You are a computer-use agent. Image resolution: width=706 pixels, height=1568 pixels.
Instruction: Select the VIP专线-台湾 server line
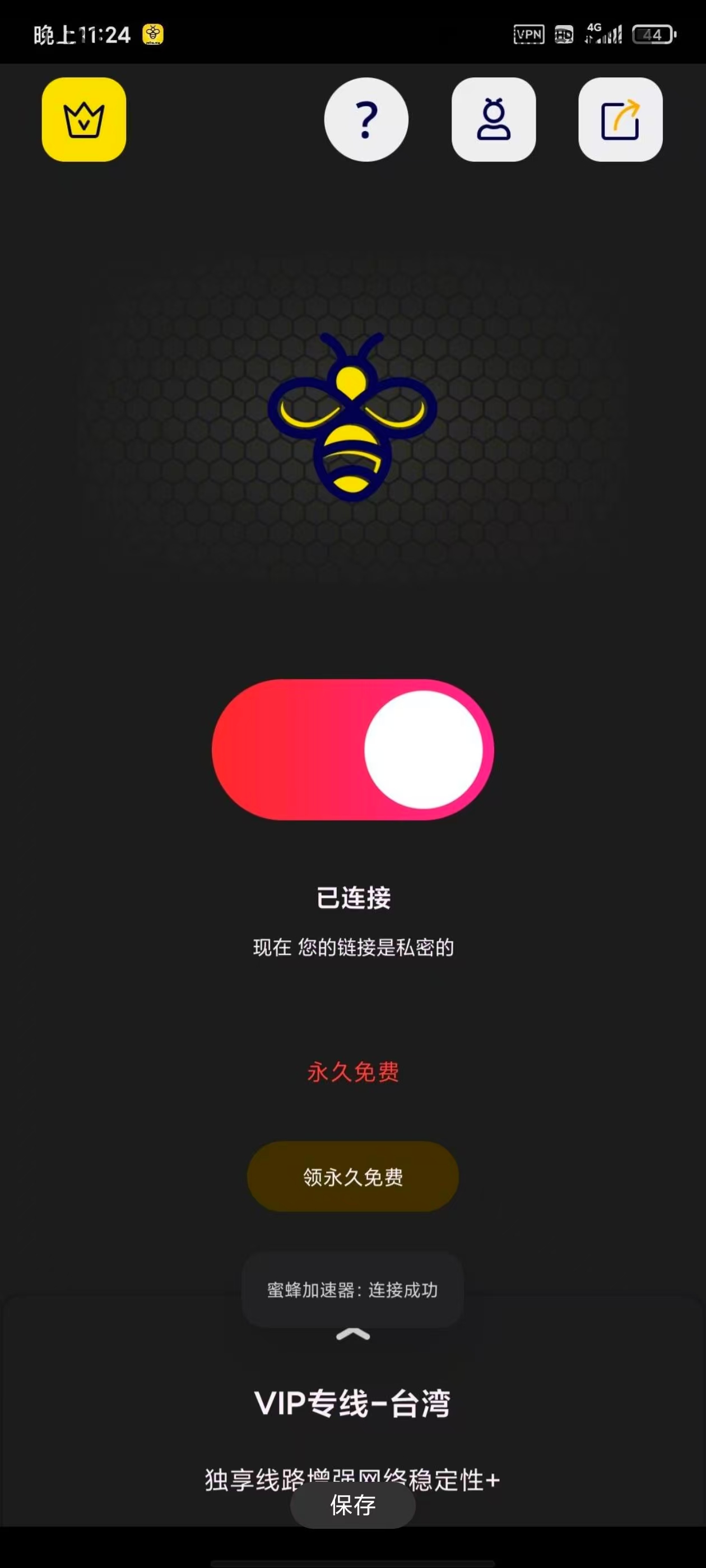pos(352,1404)
